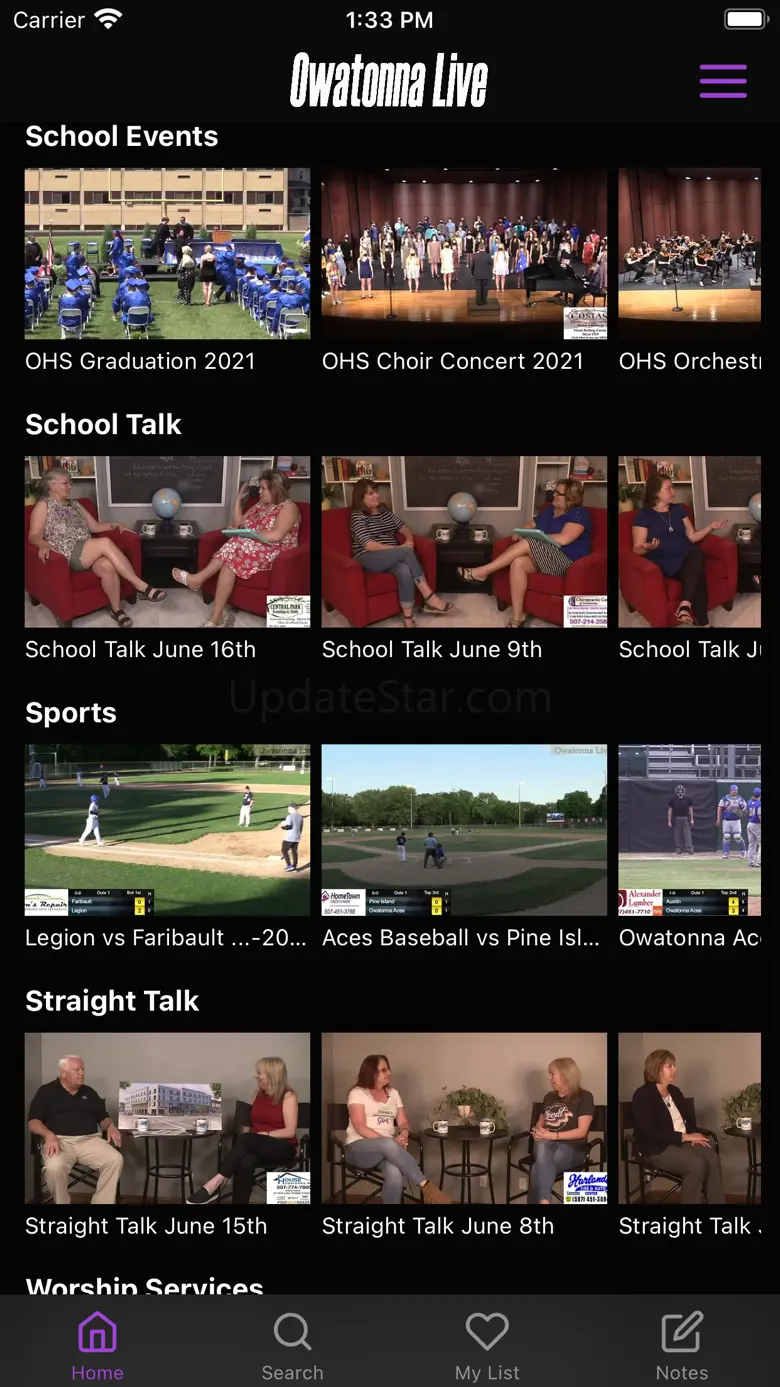Image resolution: width=780 pixels, height=1387 pixels.
Task: Open Straight Talk June 8th episode
Action: coord(464,1118)
